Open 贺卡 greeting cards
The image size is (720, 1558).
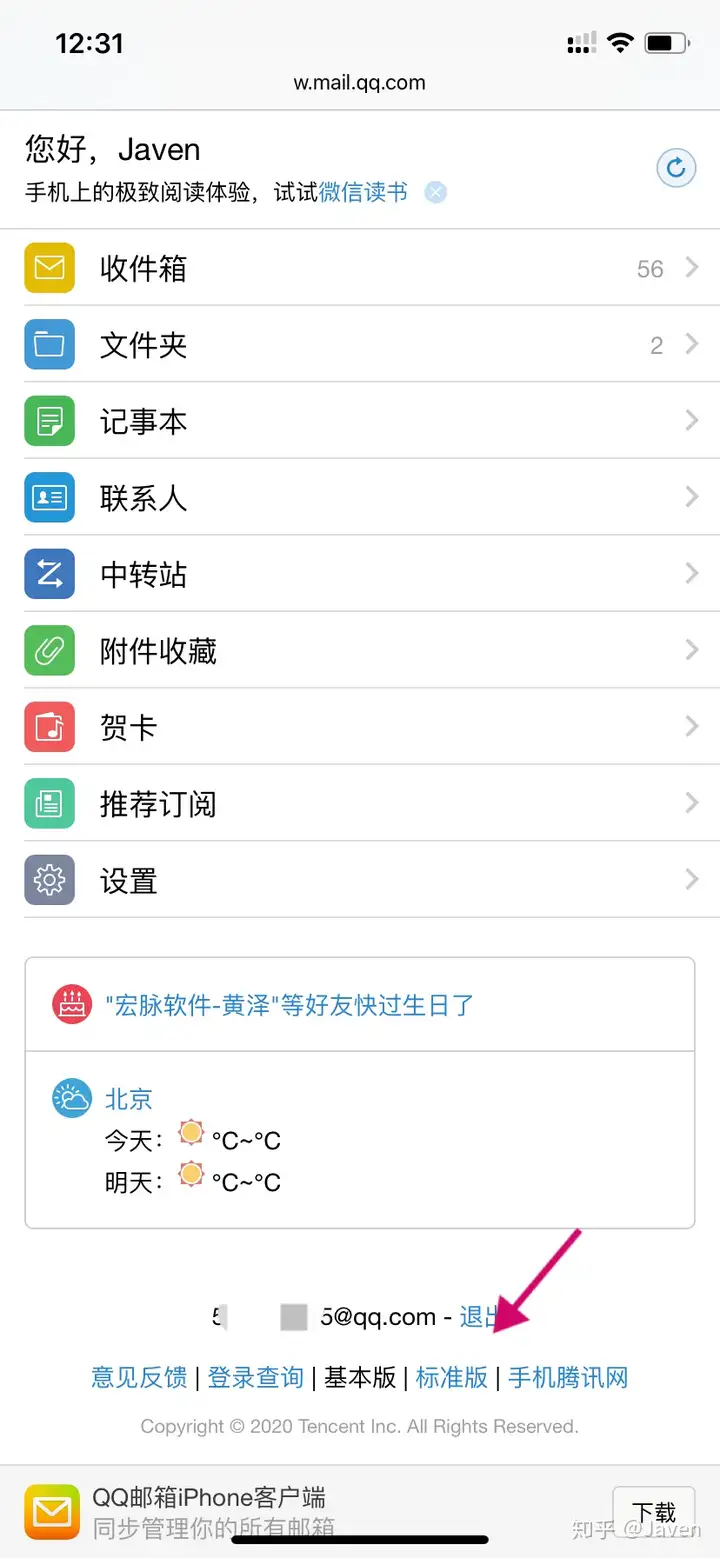360,727
